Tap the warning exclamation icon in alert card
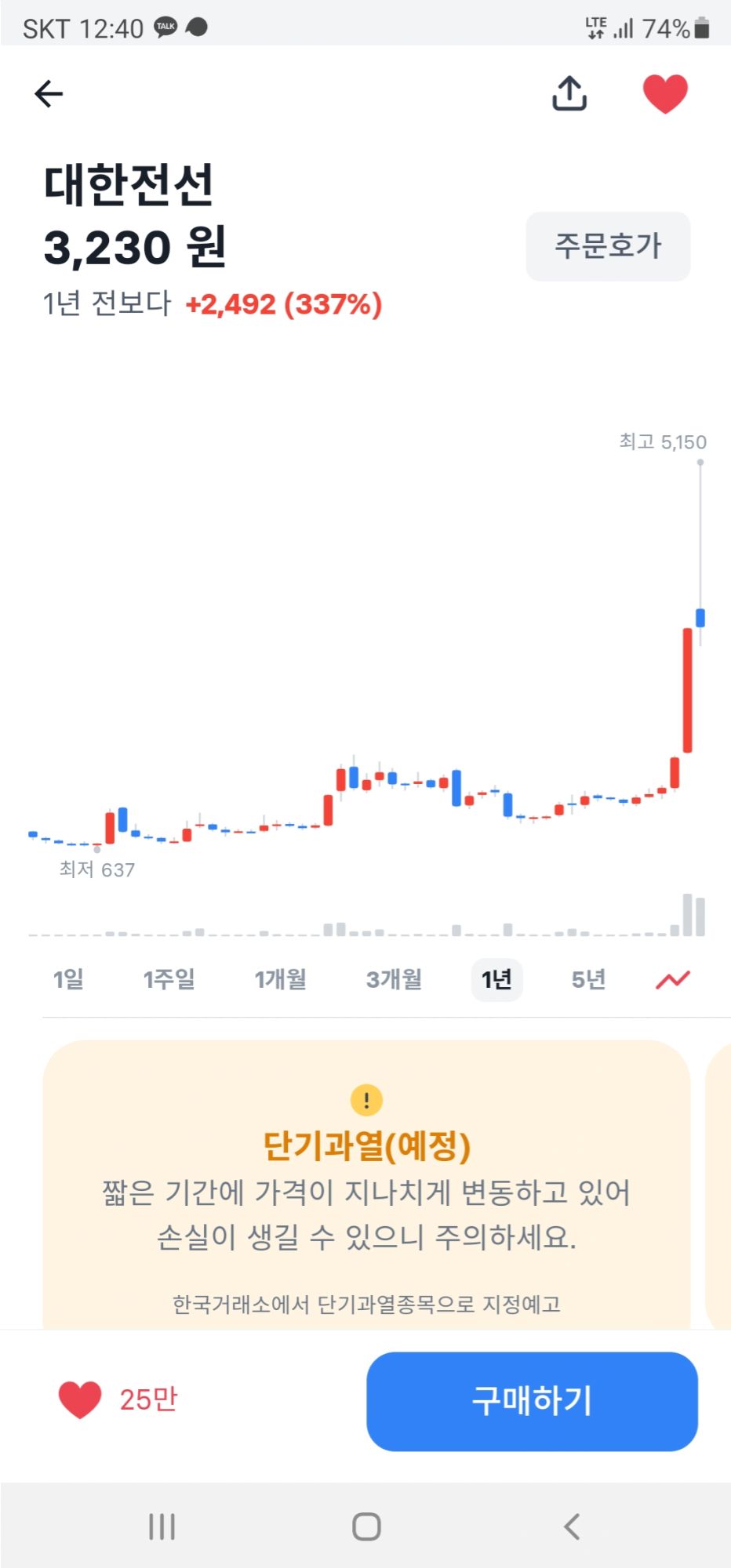The height and width of the screenshot is (1568, 731). point(365,1099)
